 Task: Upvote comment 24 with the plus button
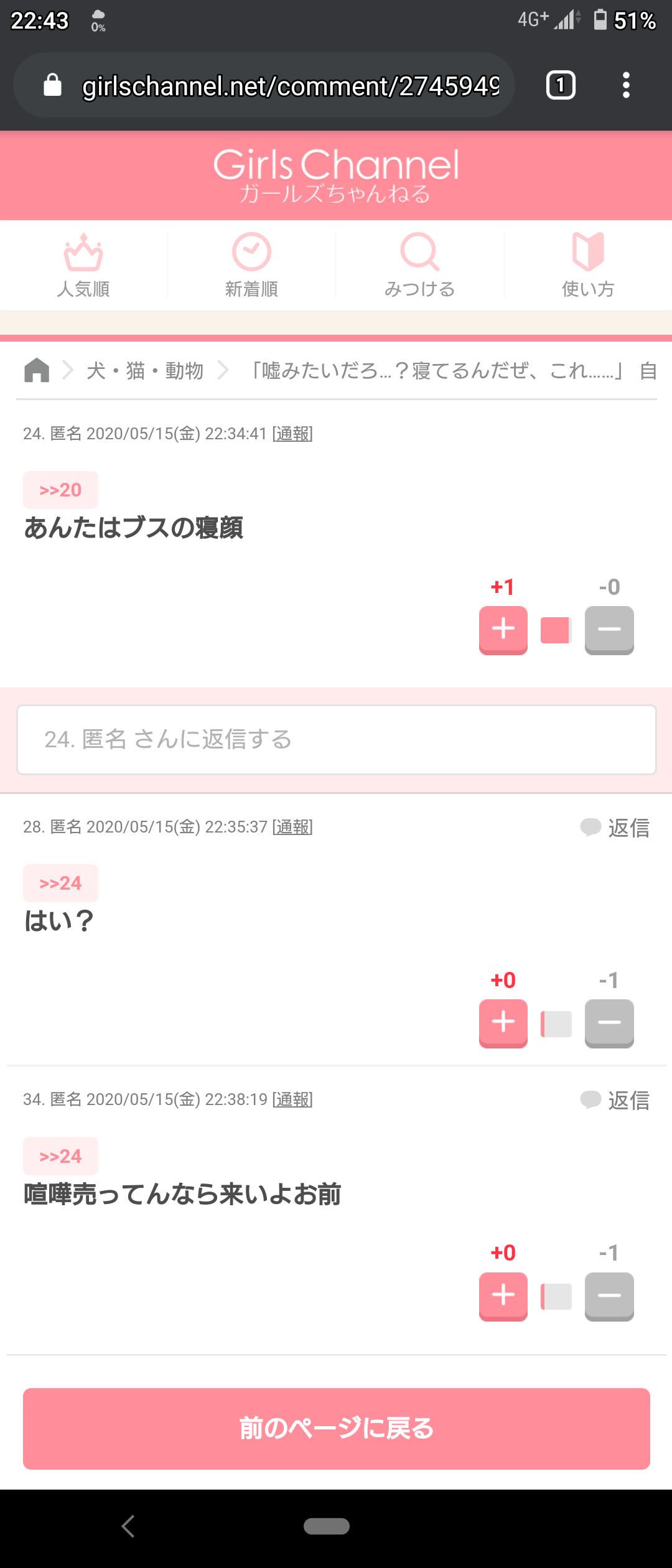coord(502,630)
